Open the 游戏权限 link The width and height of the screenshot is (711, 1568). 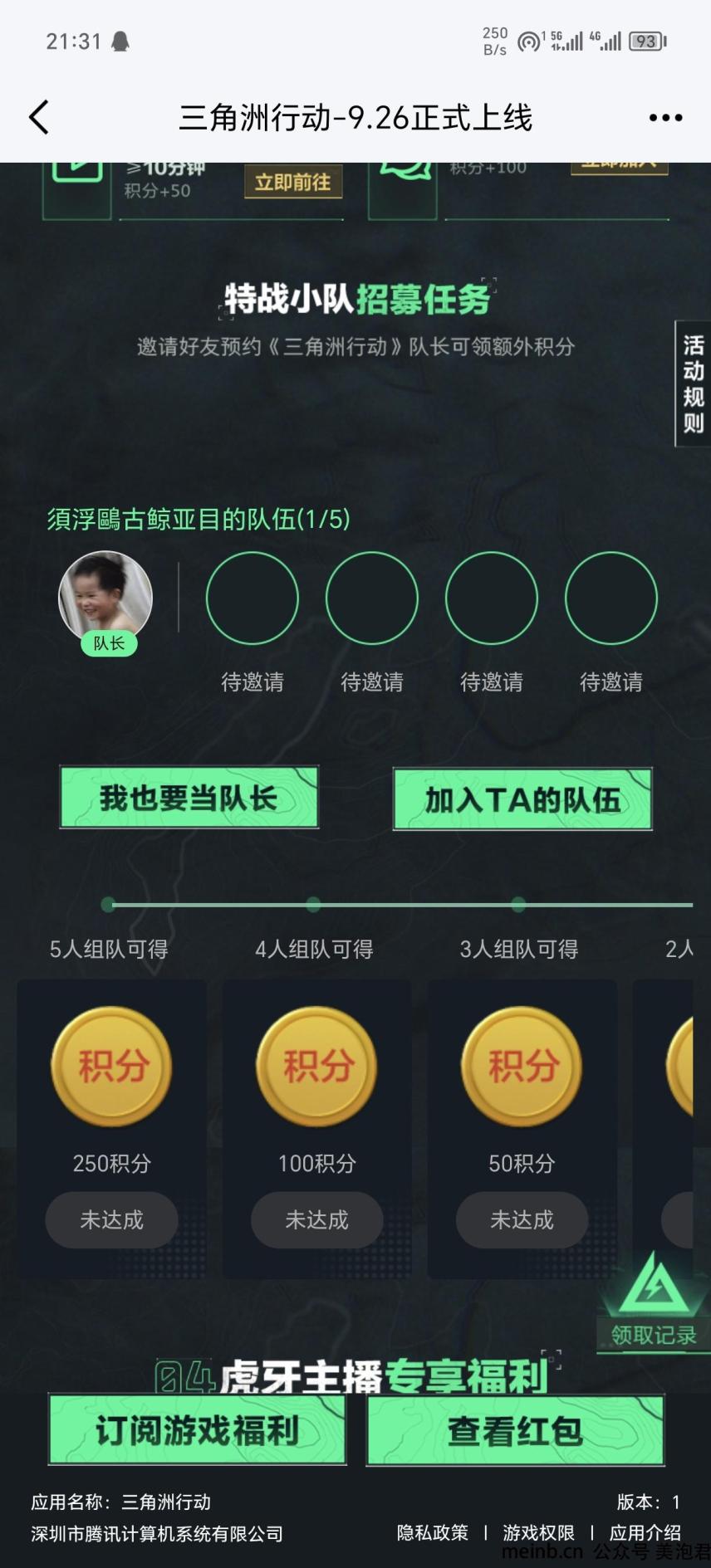coord(538,1532)
